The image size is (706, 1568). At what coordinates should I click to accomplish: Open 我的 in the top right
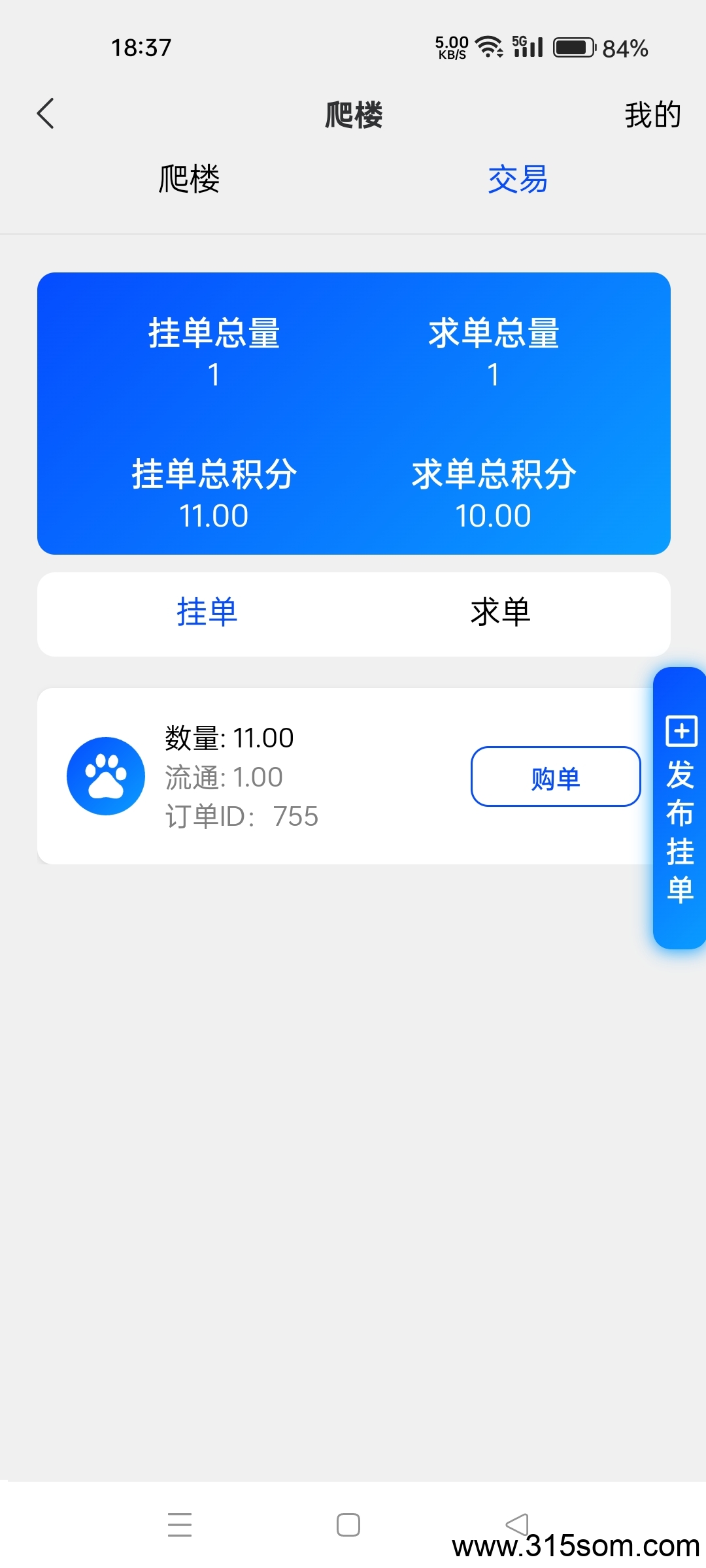click(652, 115)
